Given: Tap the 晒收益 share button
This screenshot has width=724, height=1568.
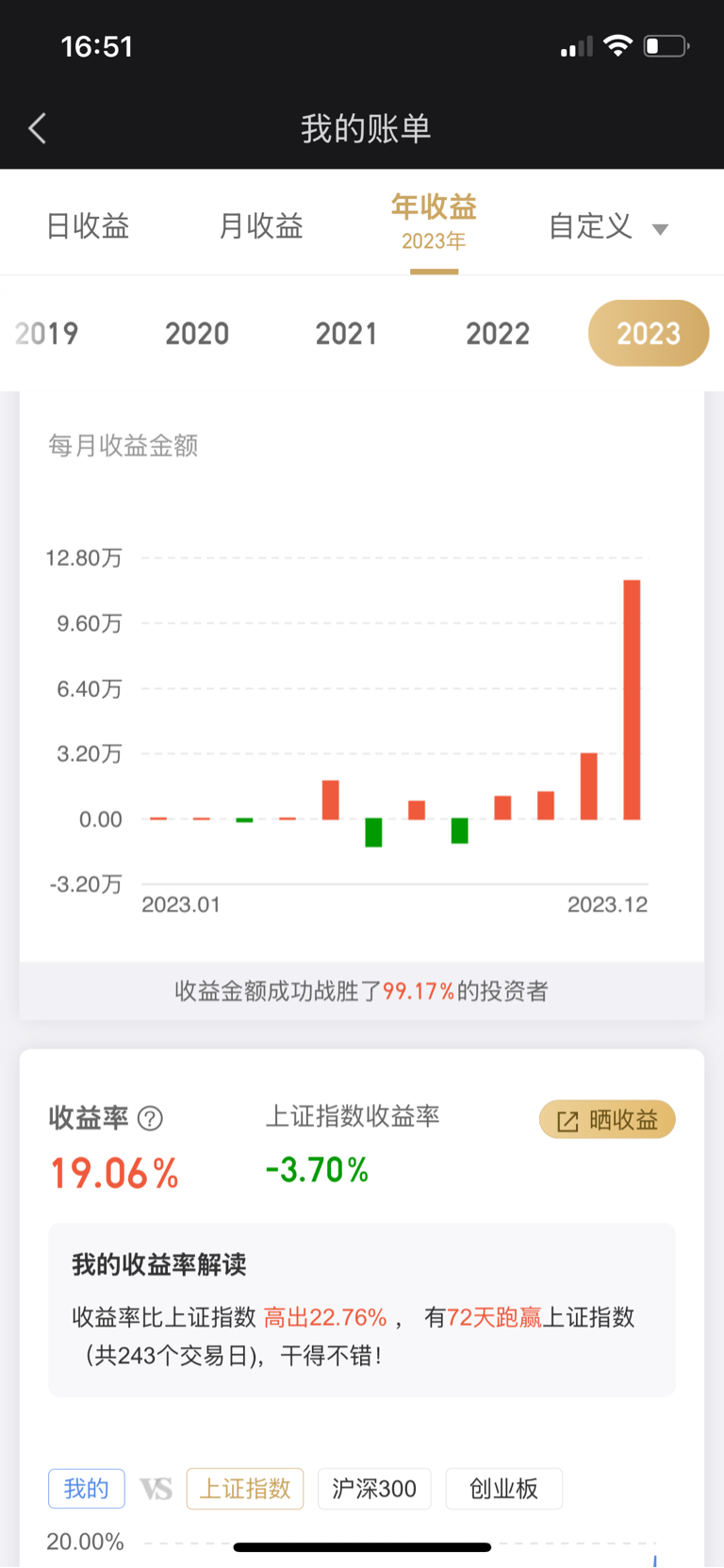Looking at the screenshot, I should coord(607,1119).
